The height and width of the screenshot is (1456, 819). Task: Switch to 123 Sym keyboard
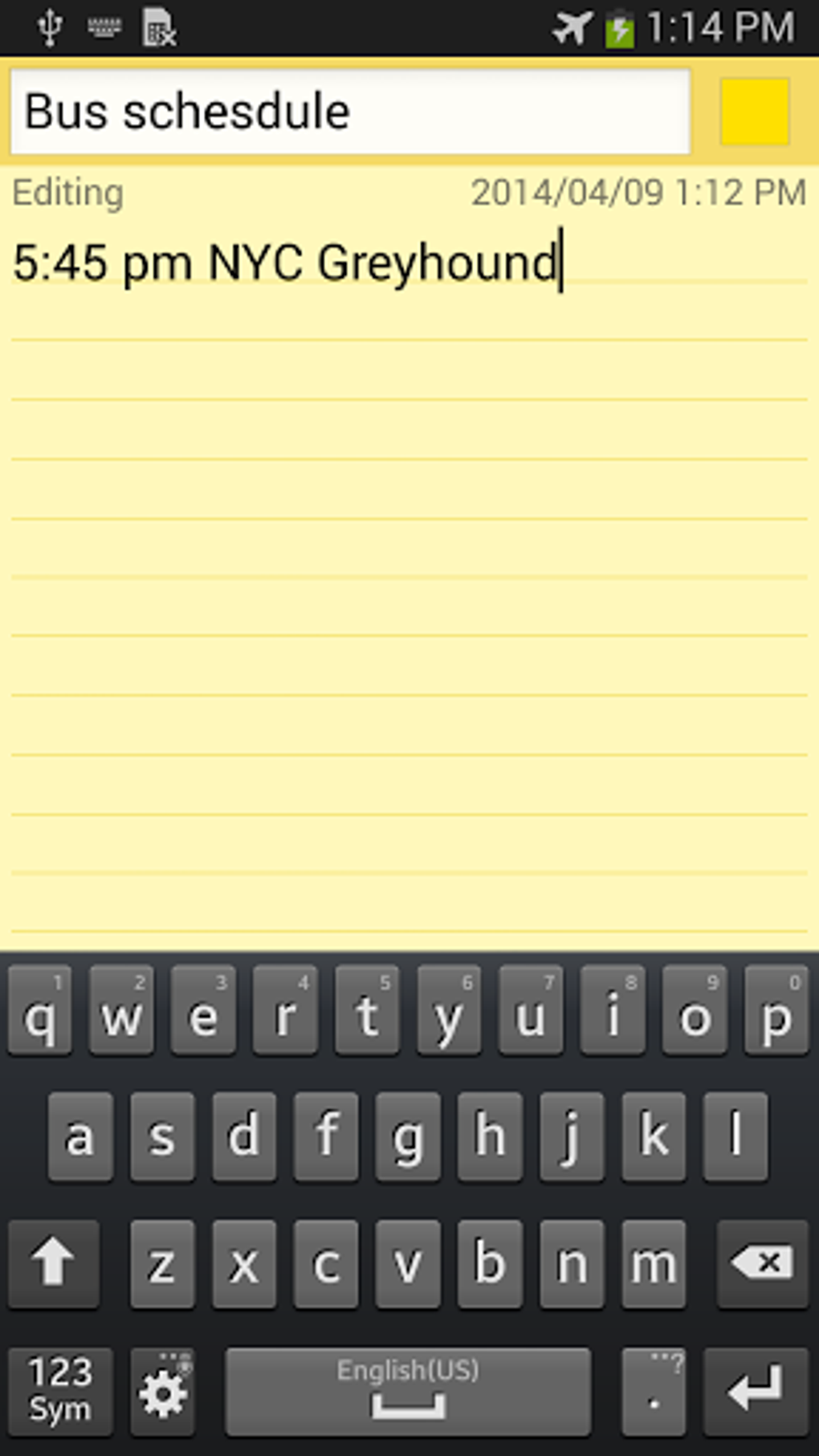[60, 1391]
